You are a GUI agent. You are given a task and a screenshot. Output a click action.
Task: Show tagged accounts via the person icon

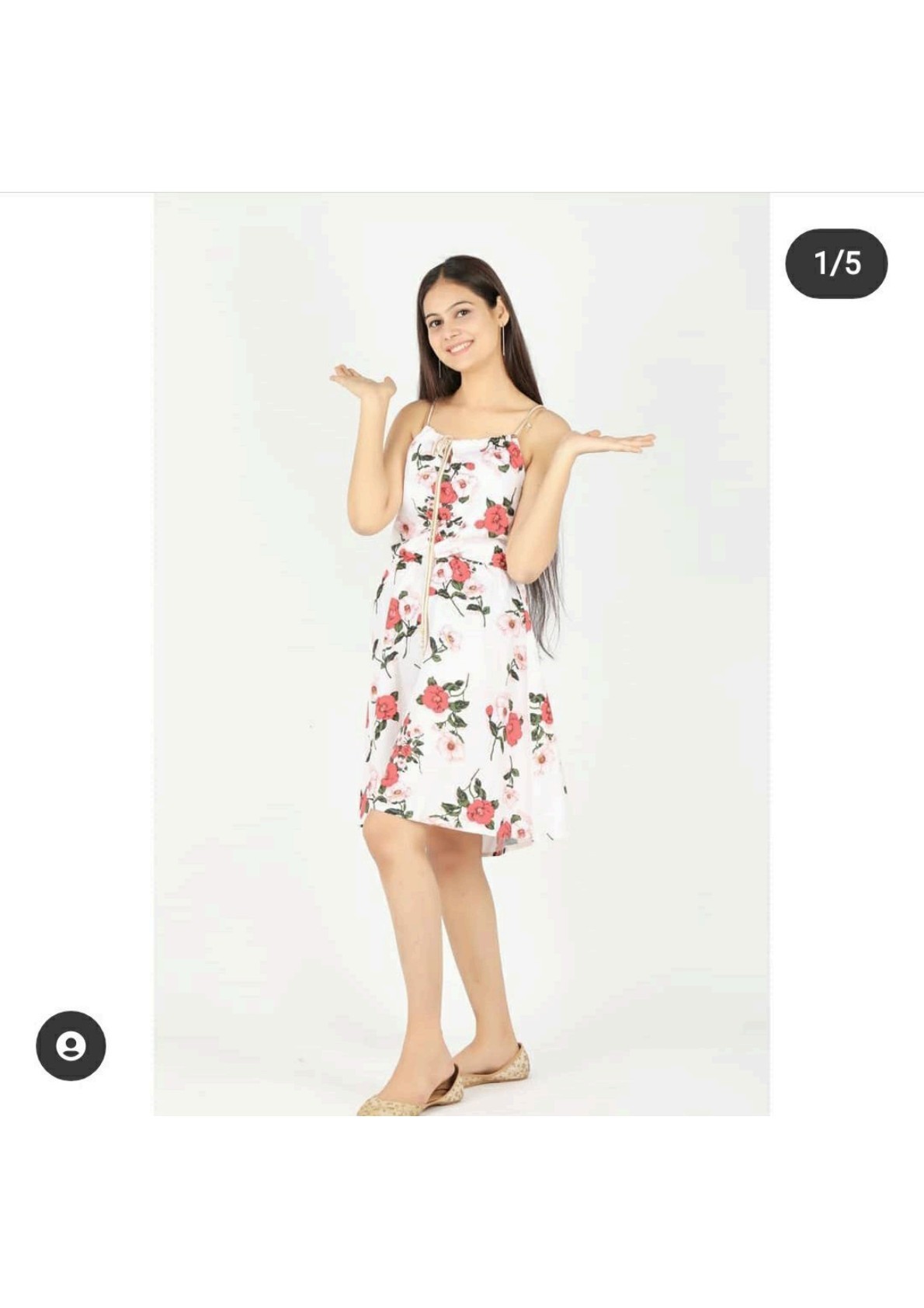point(71,1045)
